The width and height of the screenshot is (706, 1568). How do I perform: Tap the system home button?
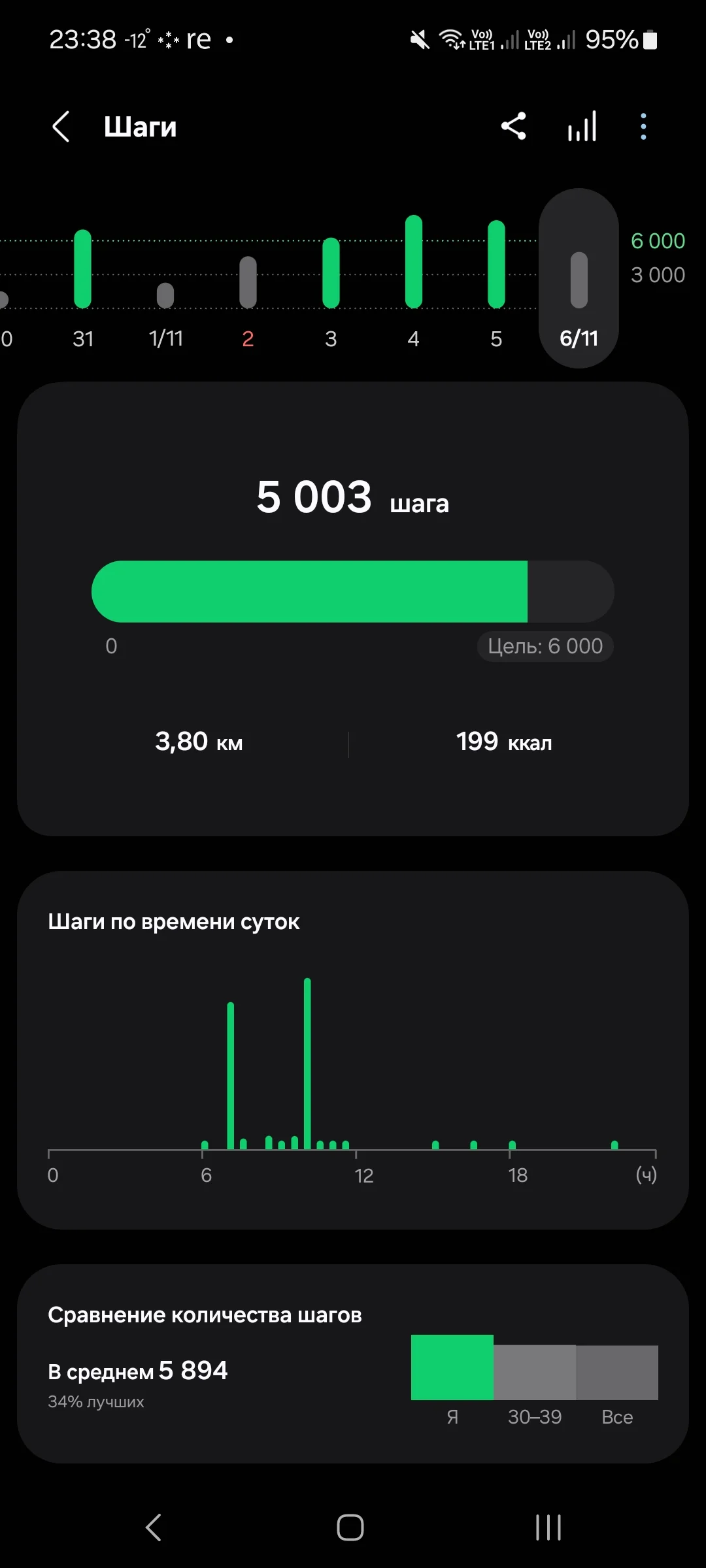(x=350, y=1527)
